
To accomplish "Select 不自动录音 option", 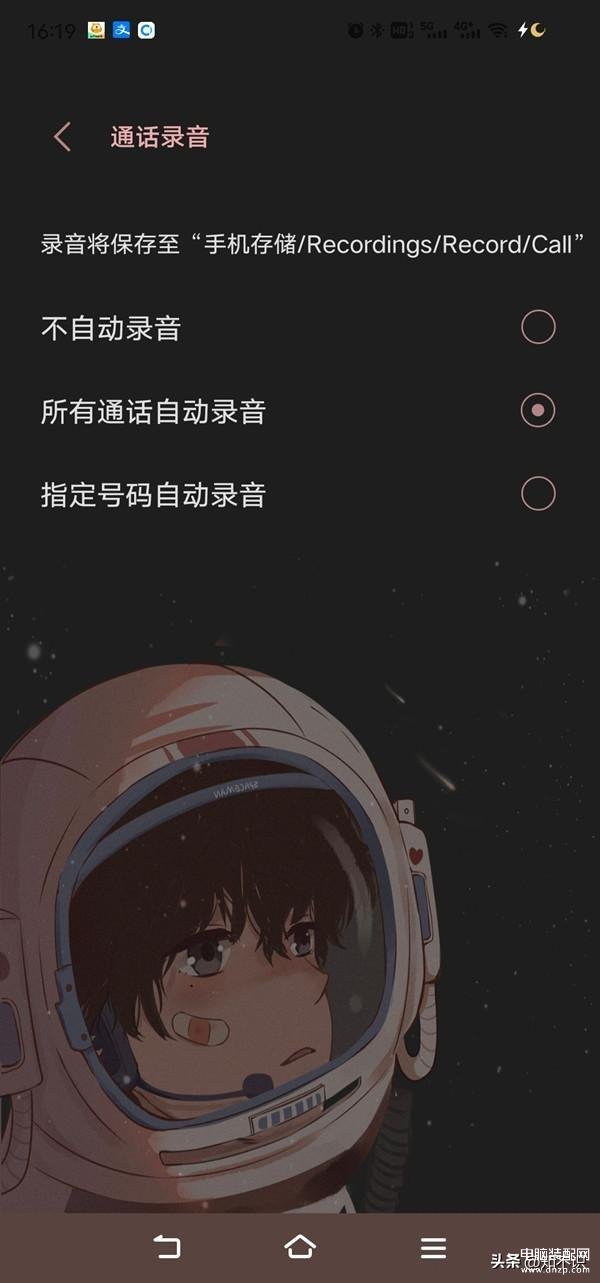I will [x=537, y=327].
